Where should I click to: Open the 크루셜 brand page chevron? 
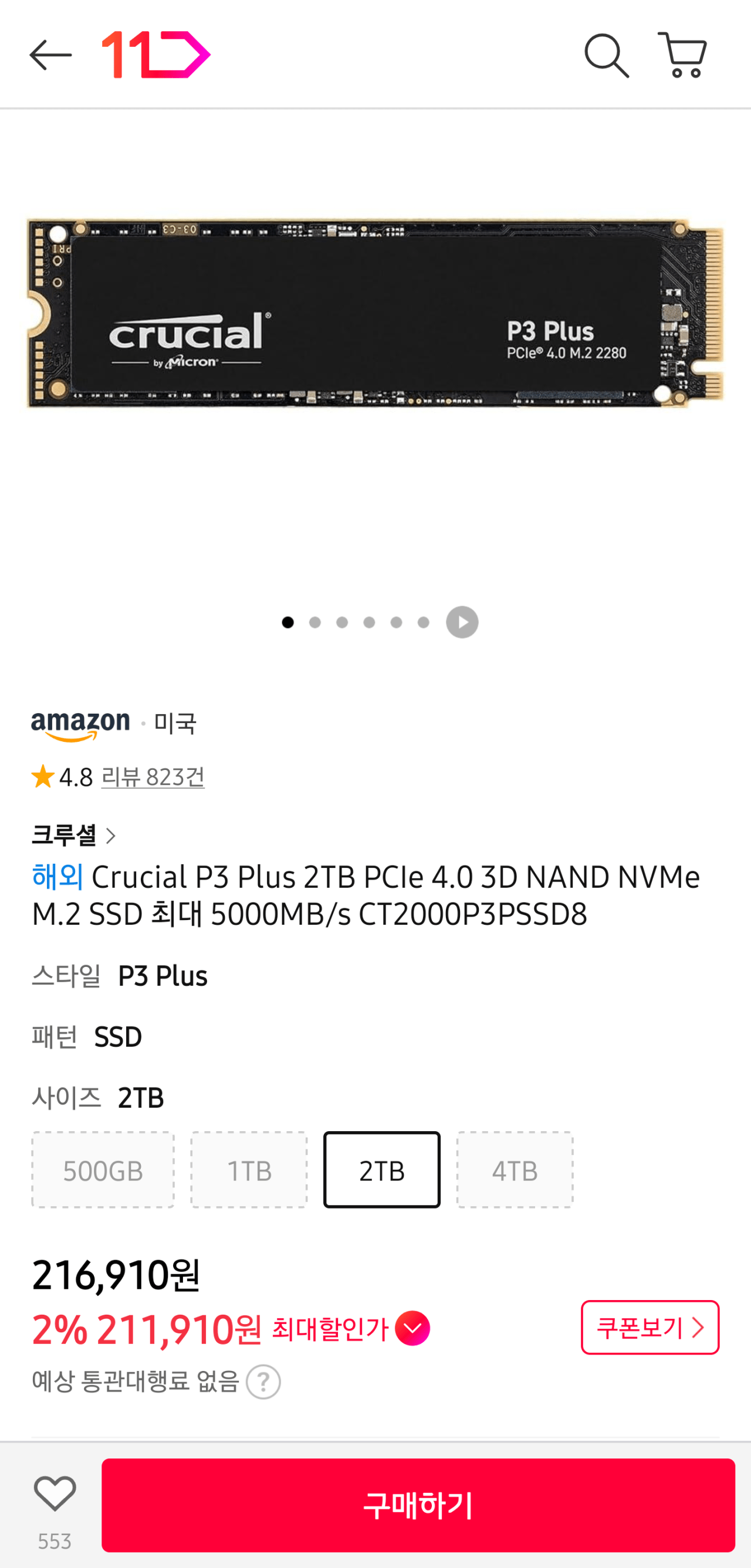[x=112, y=836]
